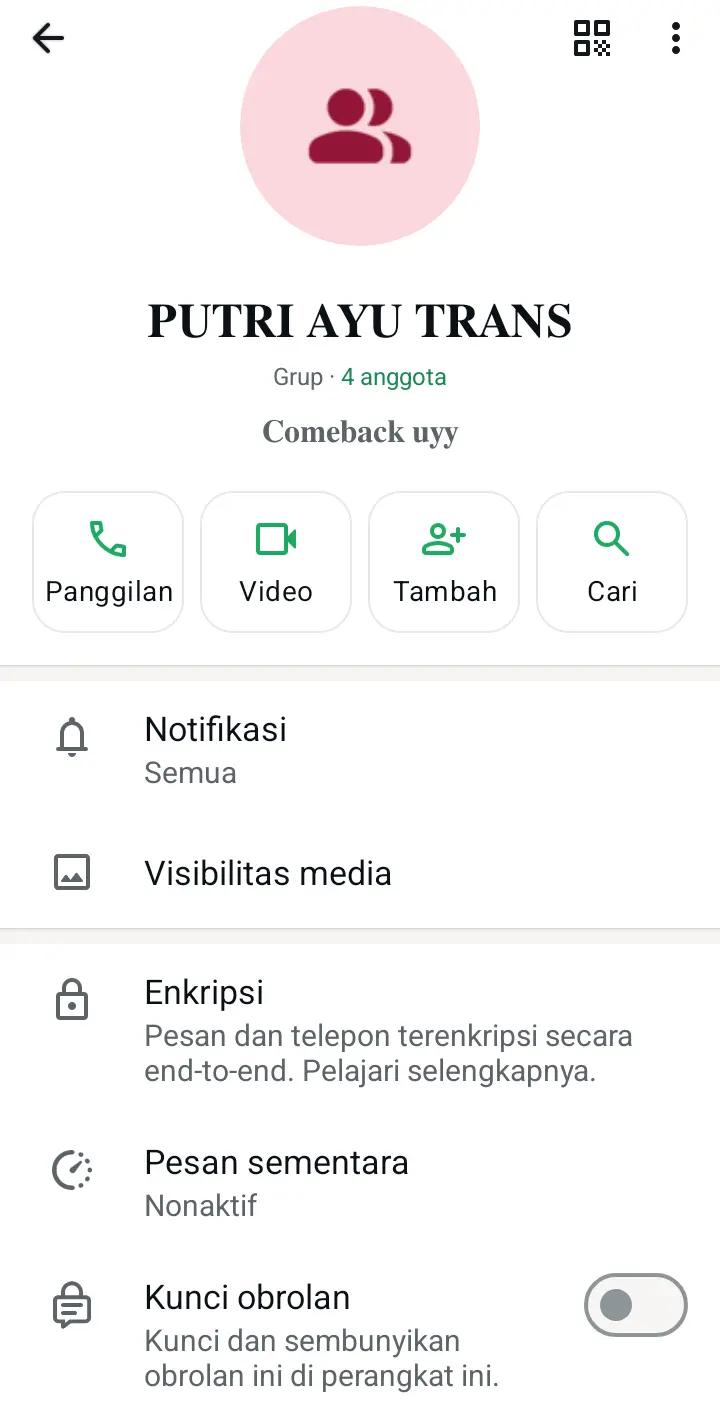The width and height of the screenshot is (720, 1404).
Task: Open Enkripsi details
Action: tap(360, 1030)
